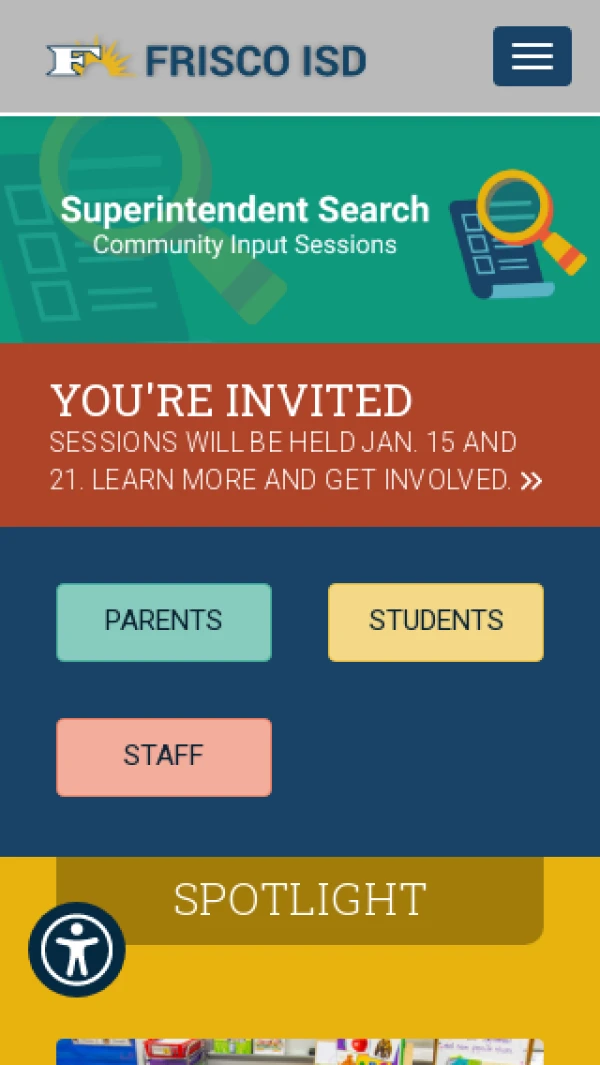Screen dimensions: 600x1065
Task: Open the Students section
Action: (436, 622)
